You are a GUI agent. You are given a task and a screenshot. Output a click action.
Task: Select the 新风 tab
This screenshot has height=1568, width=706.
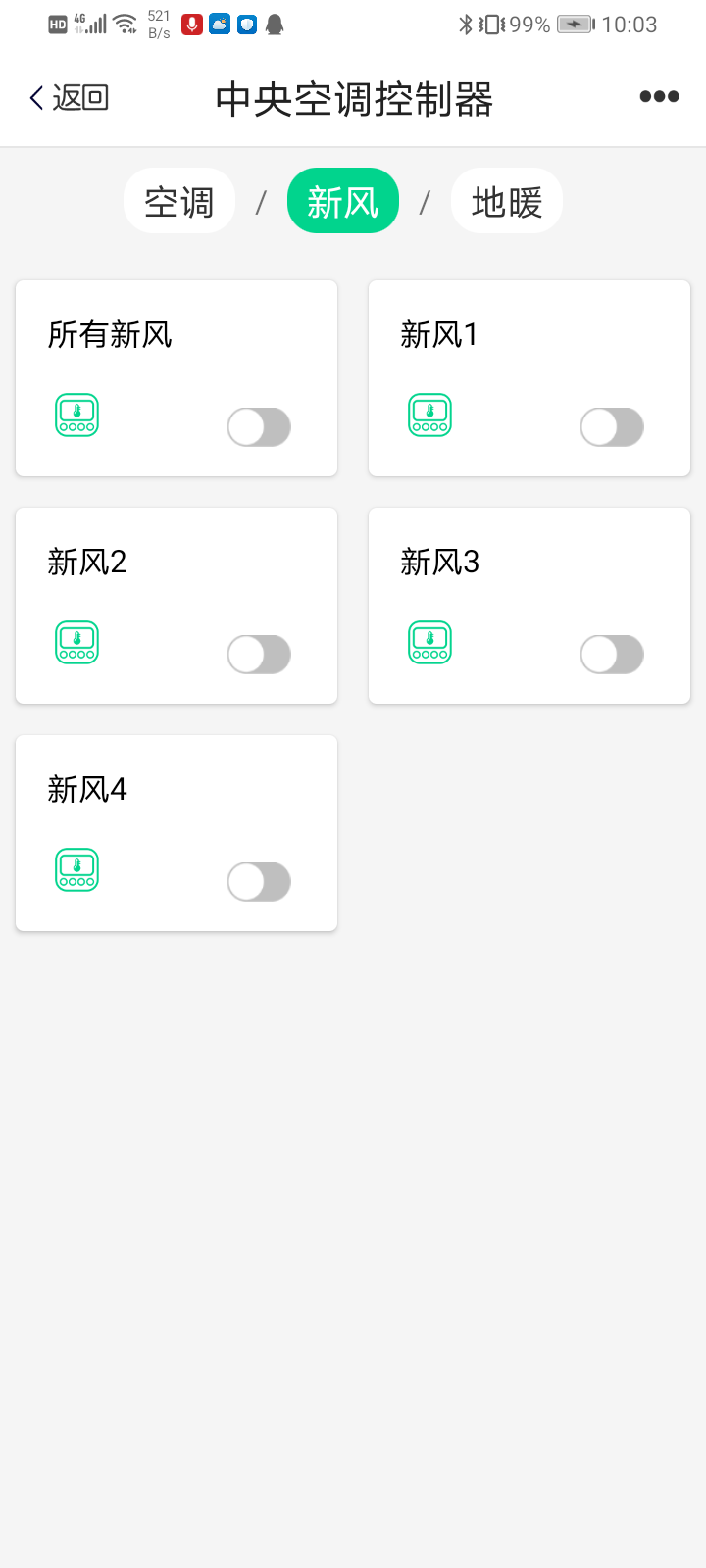(x=343, y=202)
